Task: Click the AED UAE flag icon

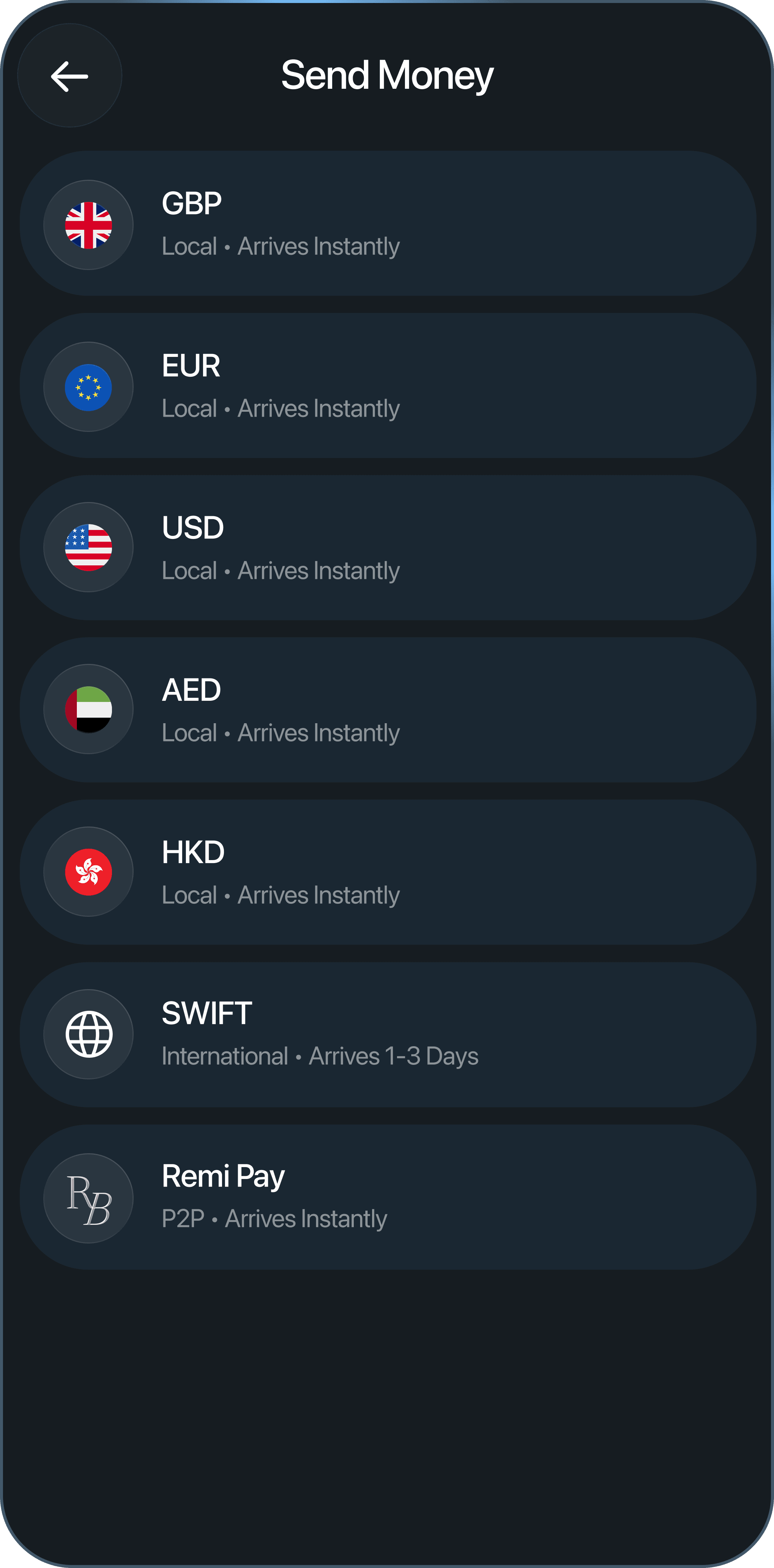Action: 88,709
